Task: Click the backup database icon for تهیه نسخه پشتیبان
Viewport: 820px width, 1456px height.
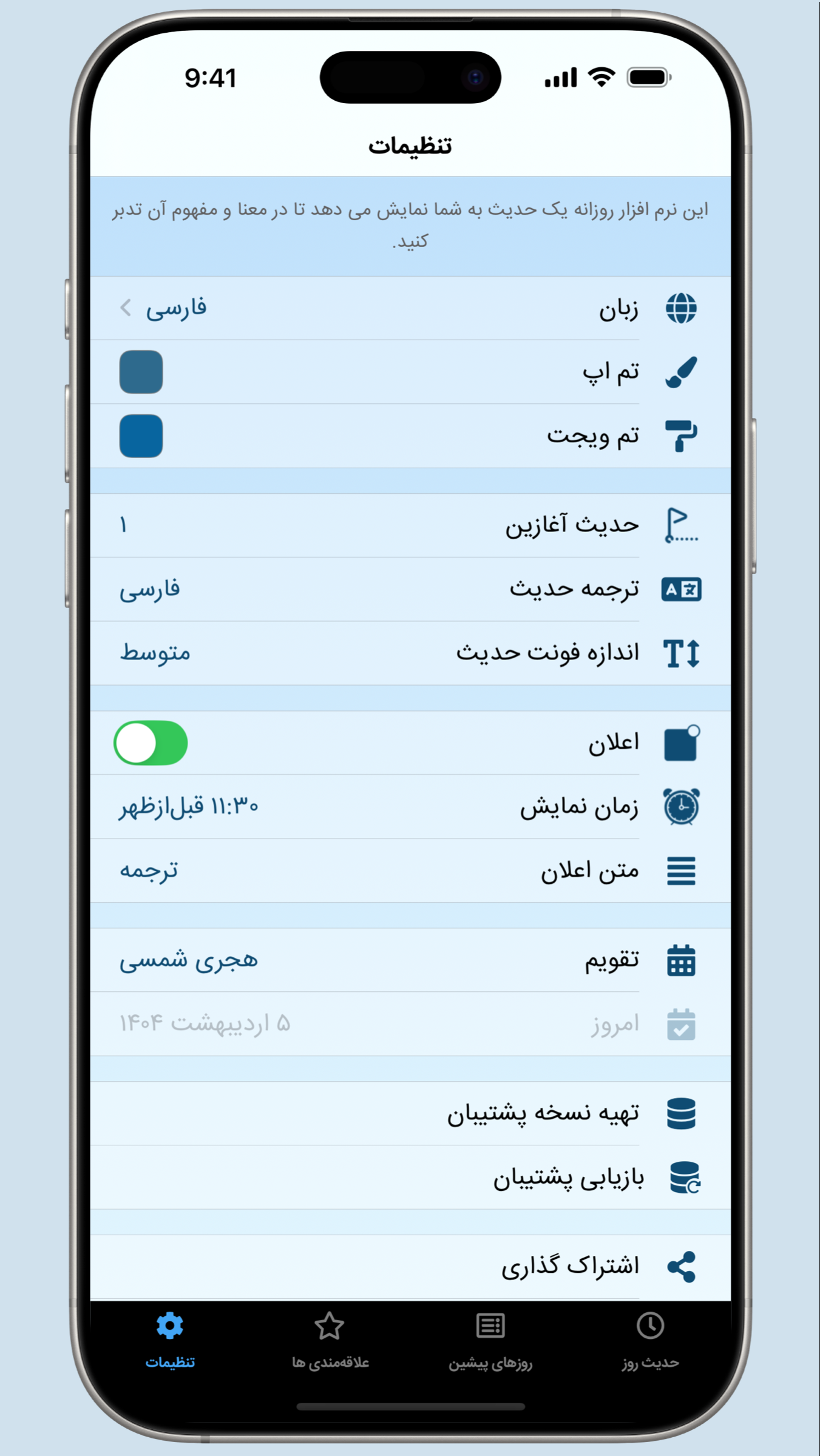Action: click(x=681, y=1113)
